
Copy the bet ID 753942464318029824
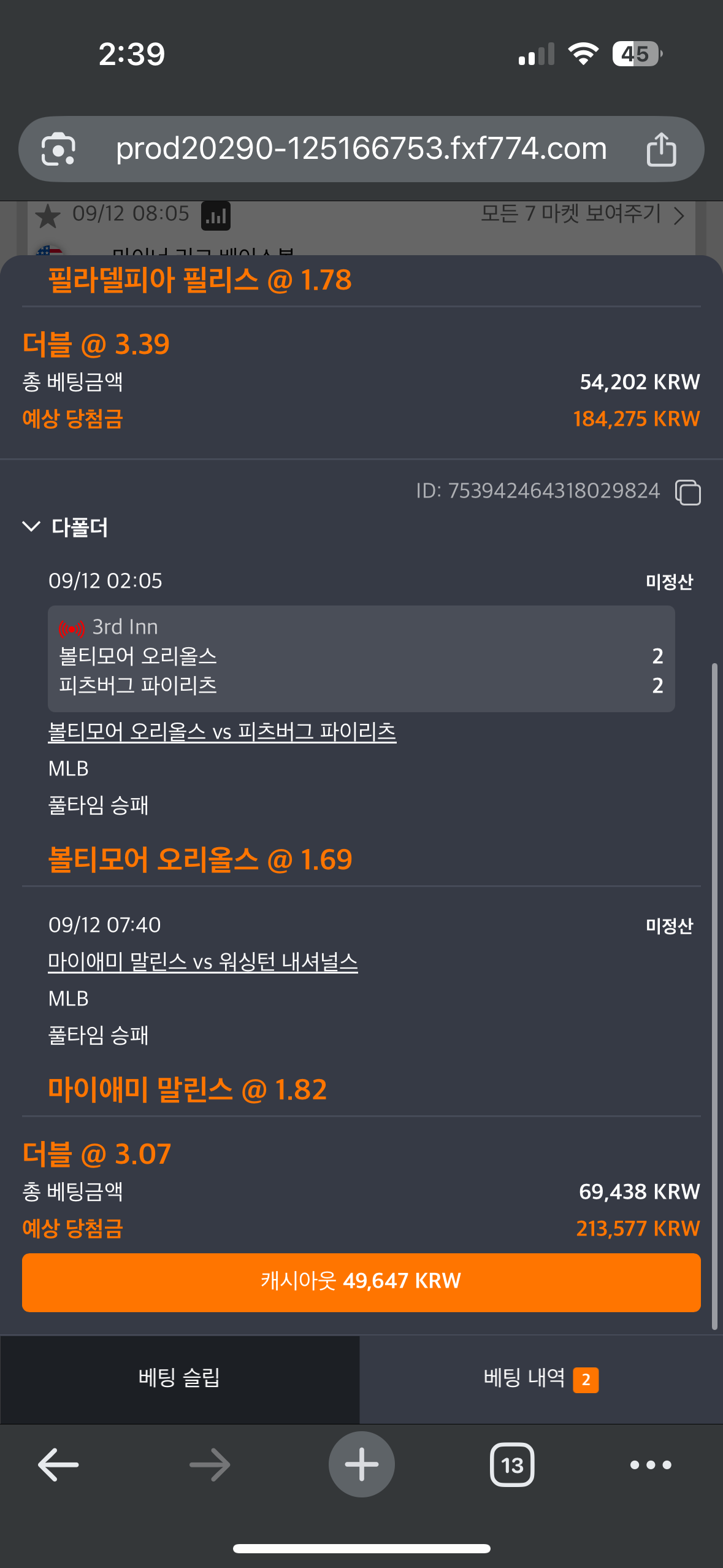click(x=687, y=492)
